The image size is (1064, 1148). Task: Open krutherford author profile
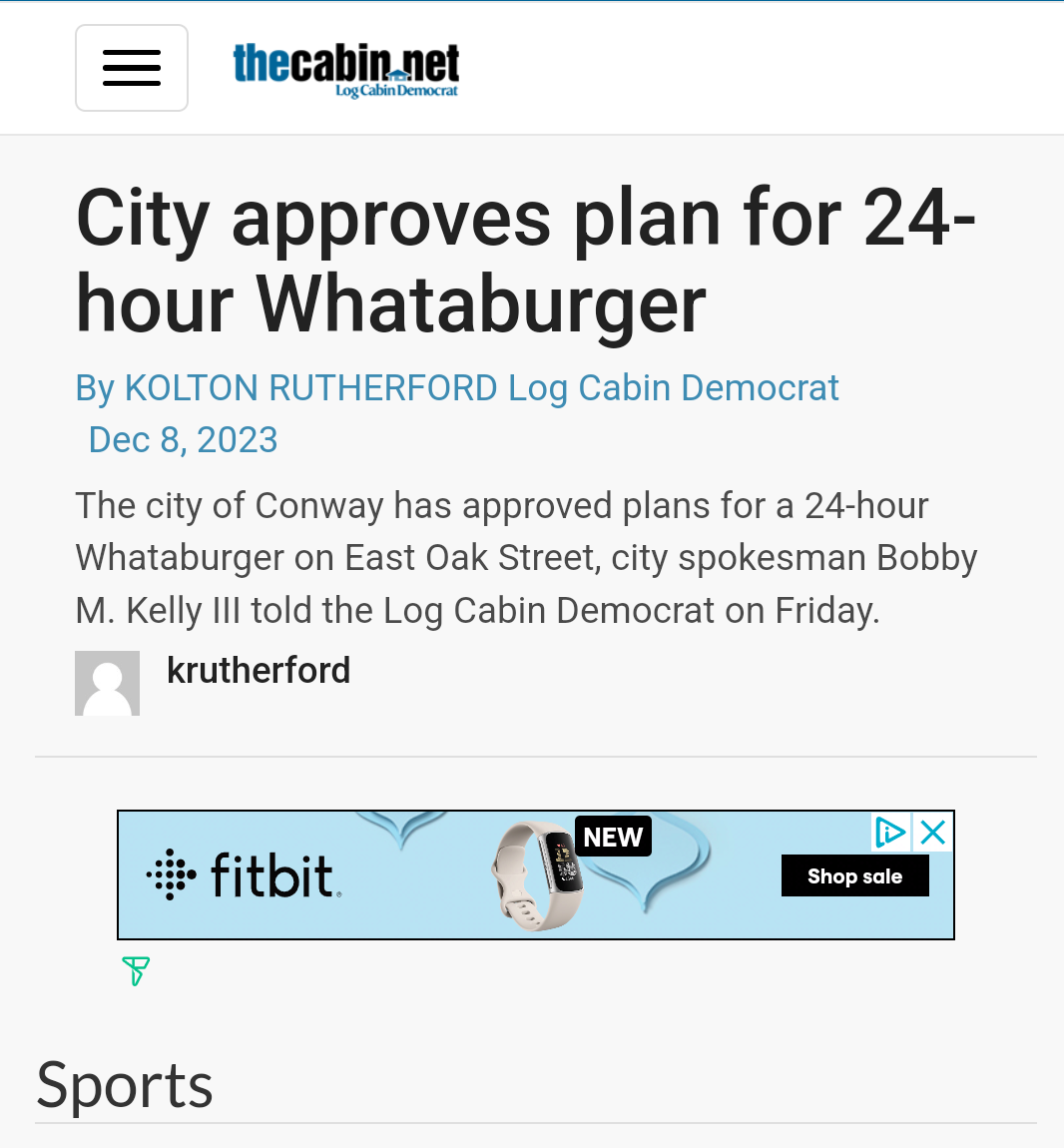259,671
